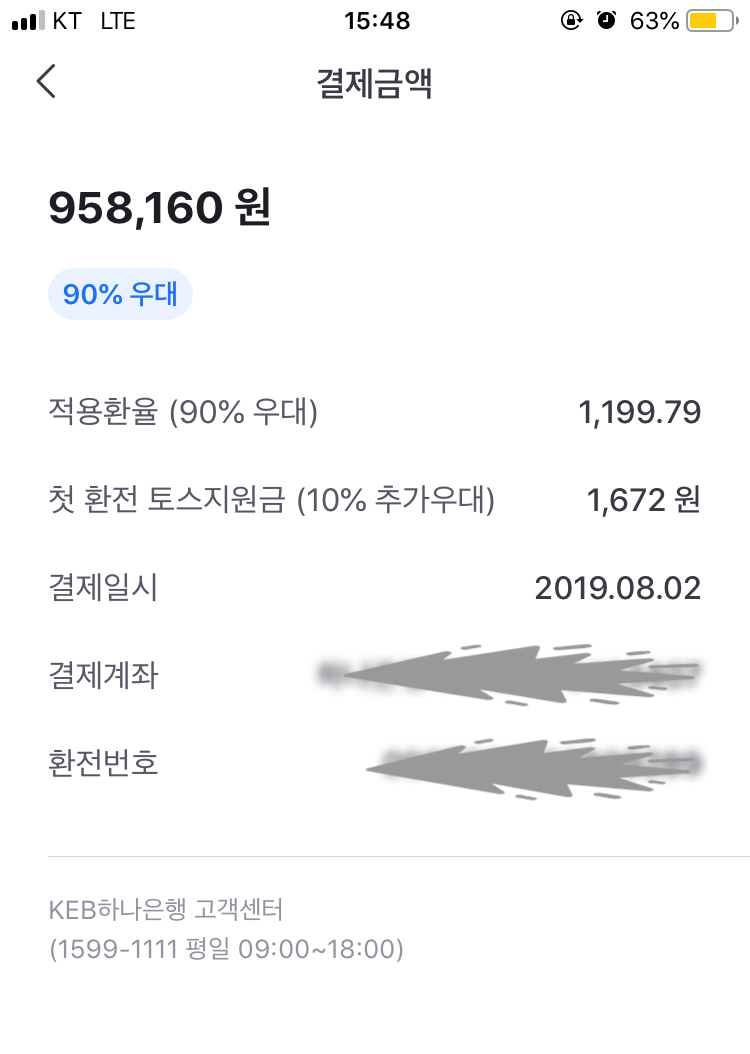This screenshot has height=1054, width=750.
Task: Tap the back chevron arrow
Action: click(x=47, y=82)
